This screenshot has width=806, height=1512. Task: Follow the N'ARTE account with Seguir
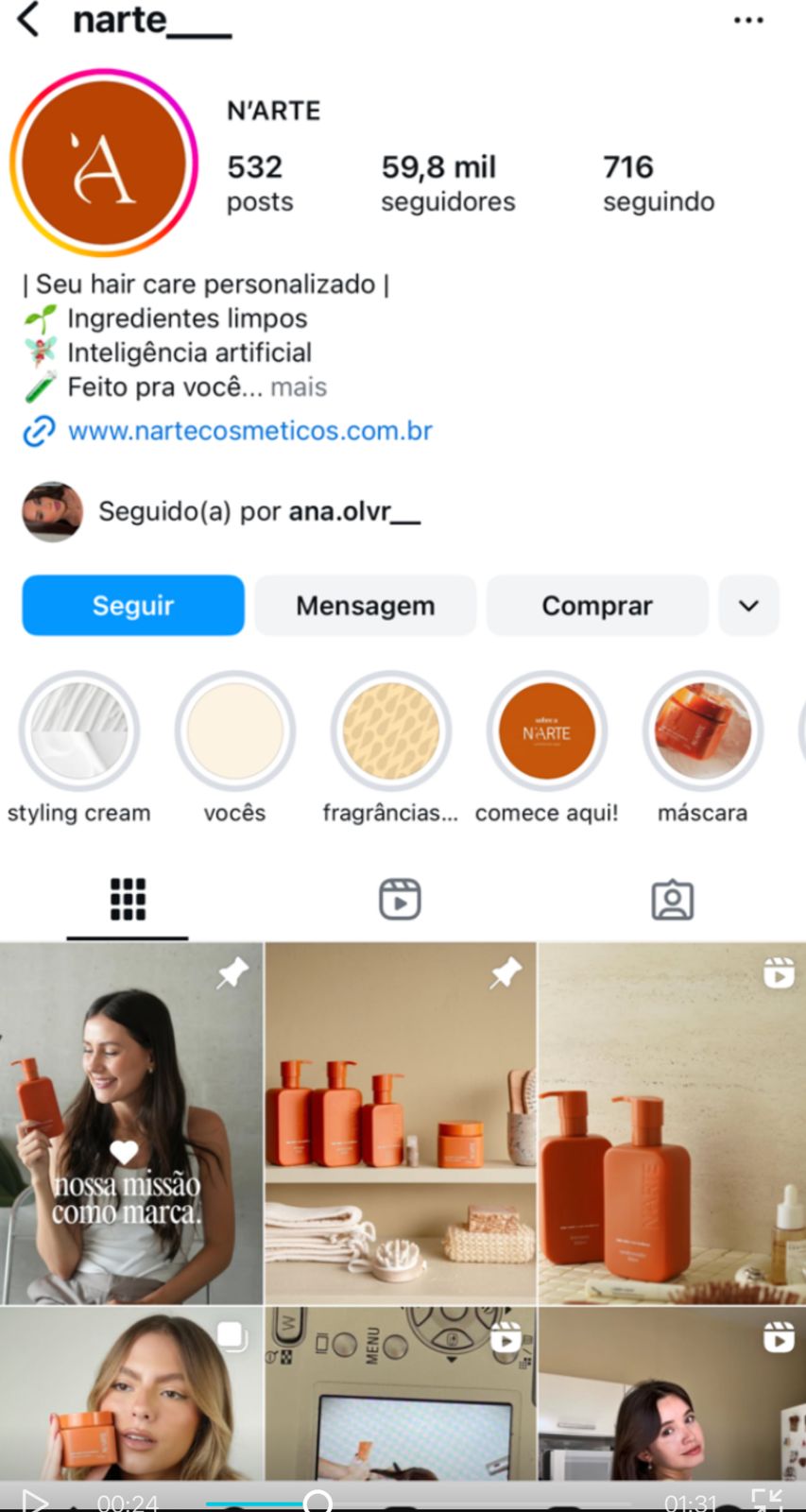[x=133, y=606]
